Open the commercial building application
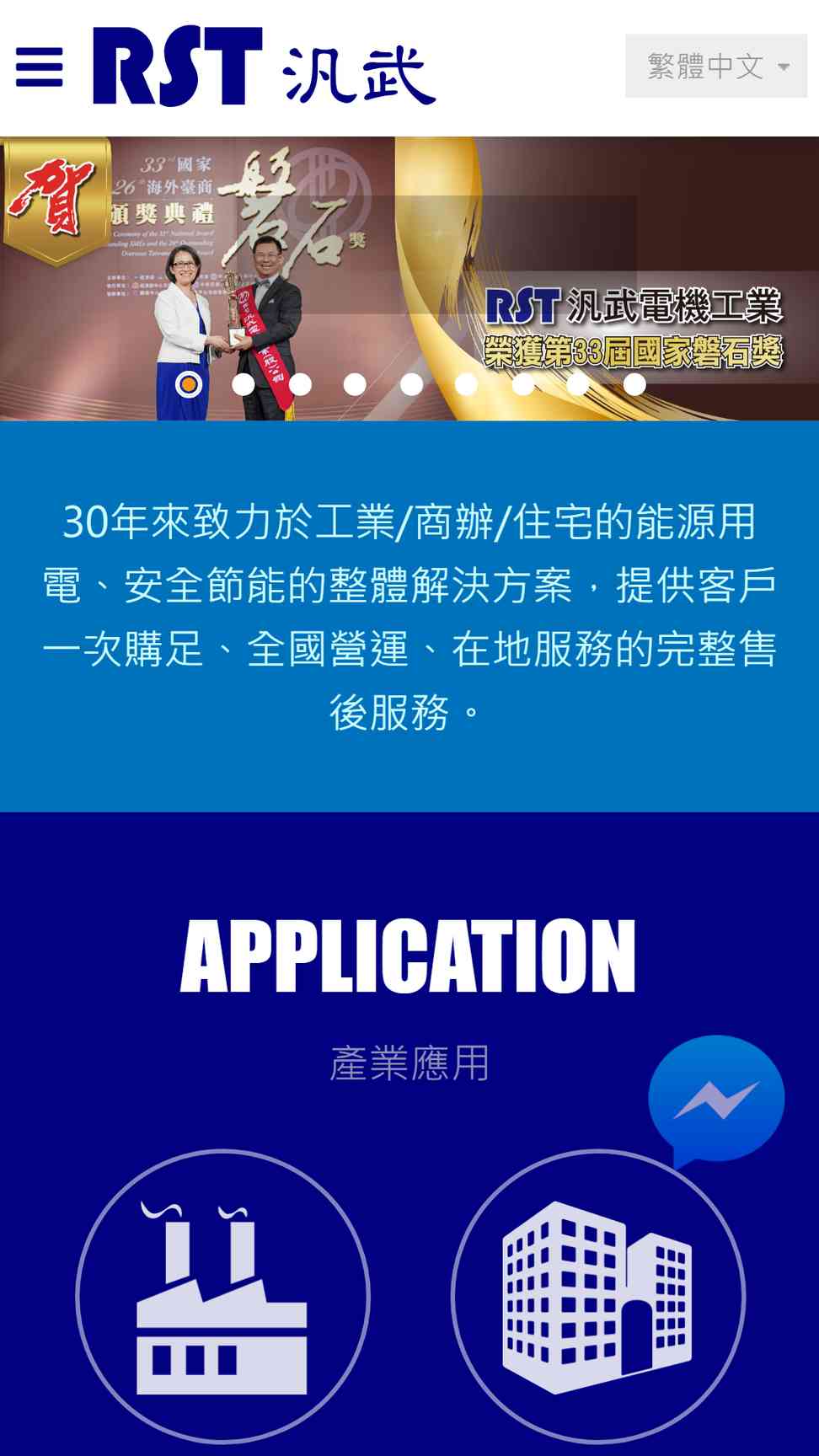 [598, 1297]
